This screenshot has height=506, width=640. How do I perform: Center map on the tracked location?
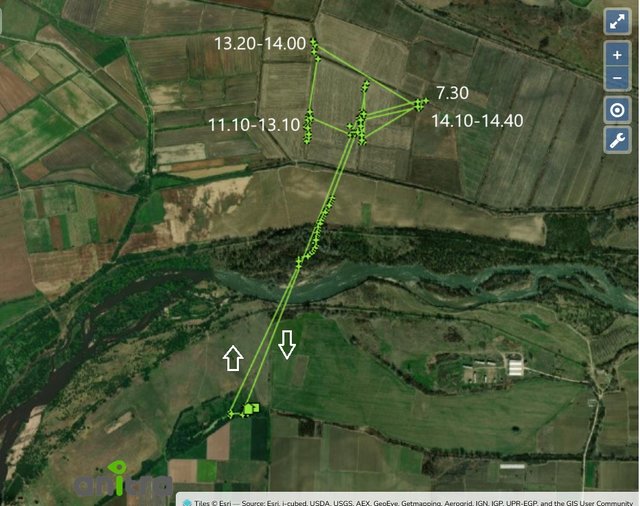pyautogui.click(x=617, y=110)
